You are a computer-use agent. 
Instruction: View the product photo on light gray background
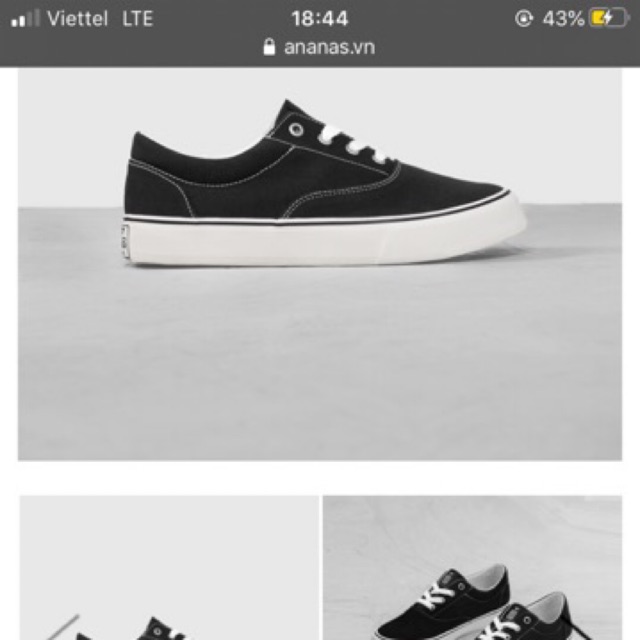point(168,567)
